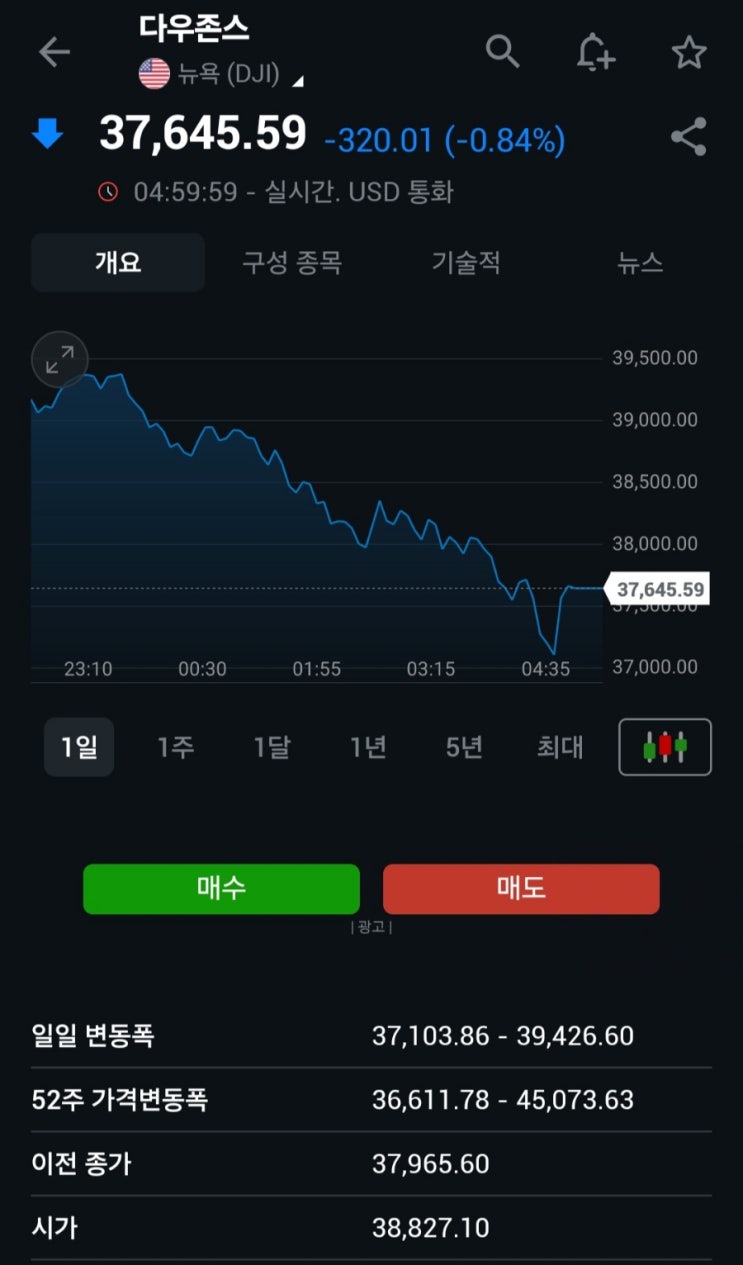
Task: Share this index quote
Action: click(688, 138)
